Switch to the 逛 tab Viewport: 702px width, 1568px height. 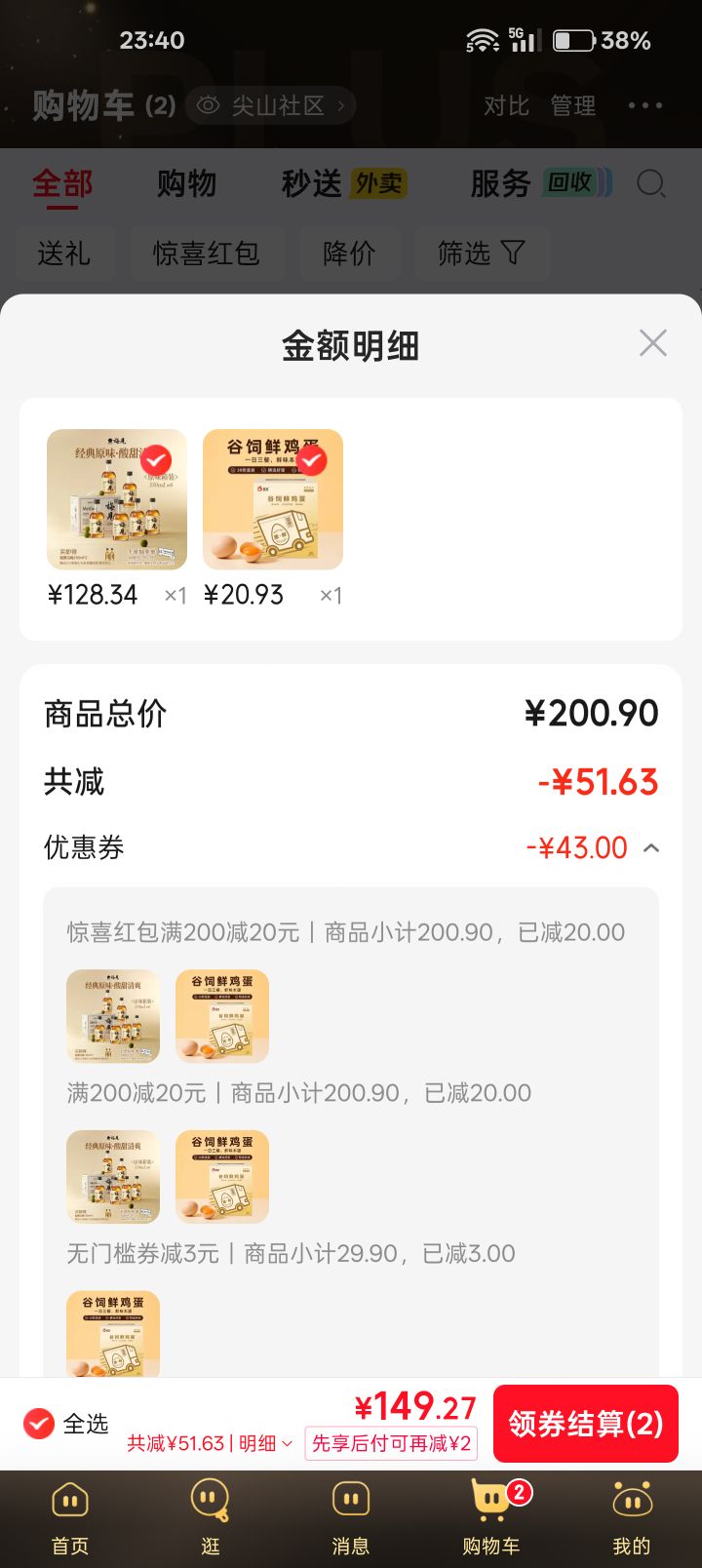(x=211, y=1518)
